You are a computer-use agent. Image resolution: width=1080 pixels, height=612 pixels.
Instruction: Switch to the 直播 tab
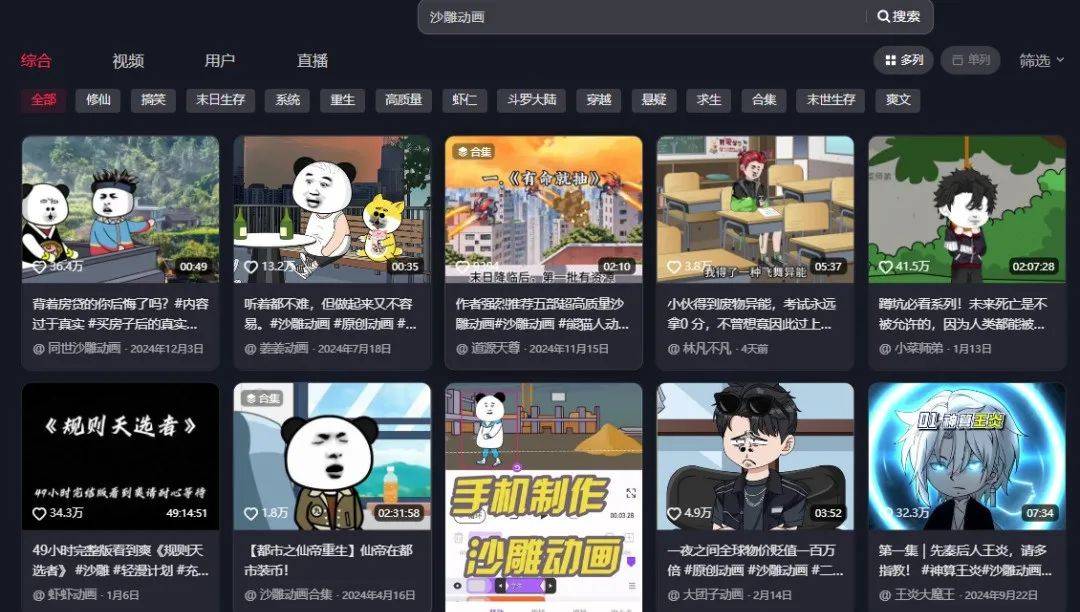click(312, 61)
